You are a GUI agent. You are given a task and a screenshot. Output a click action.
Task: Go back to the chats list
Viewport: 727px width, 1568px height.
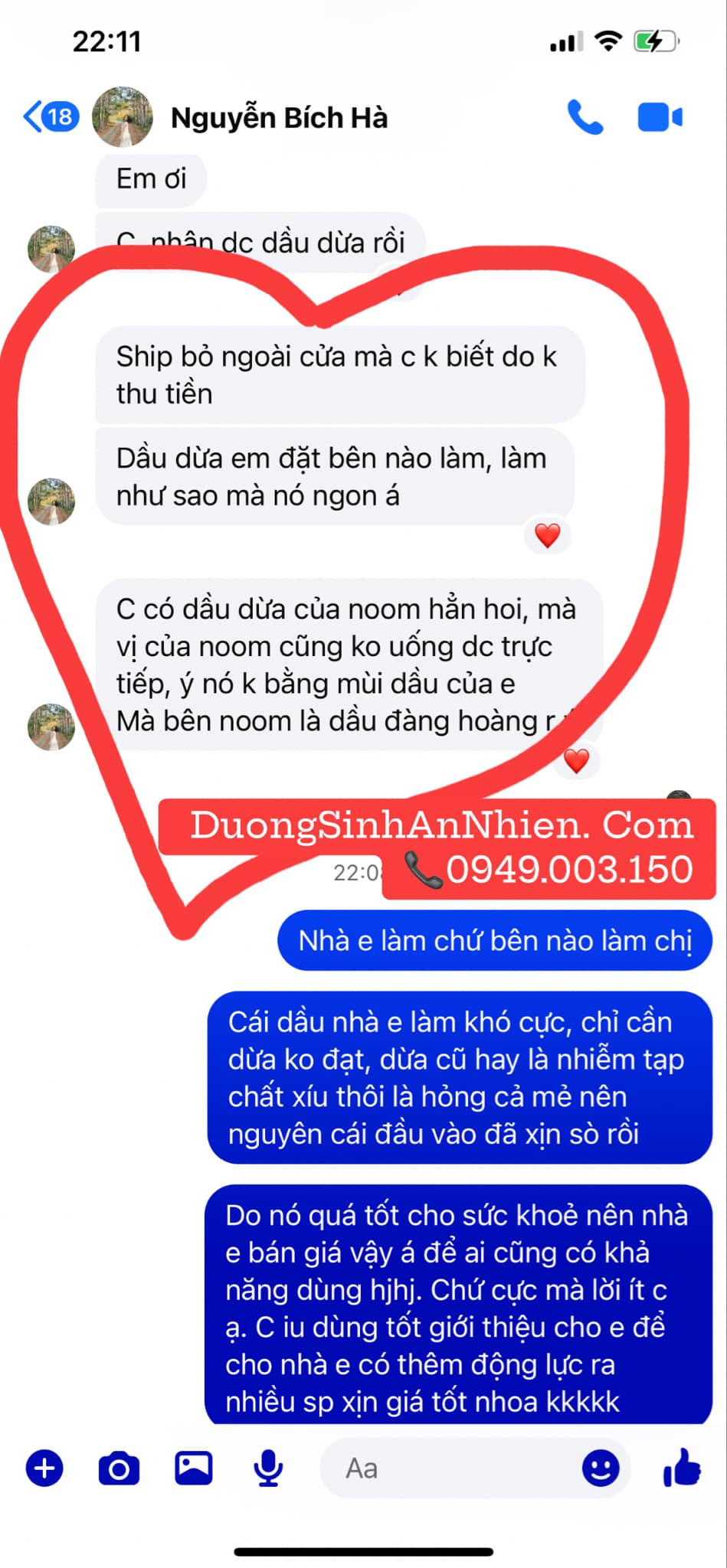click(x=51, y=117)
